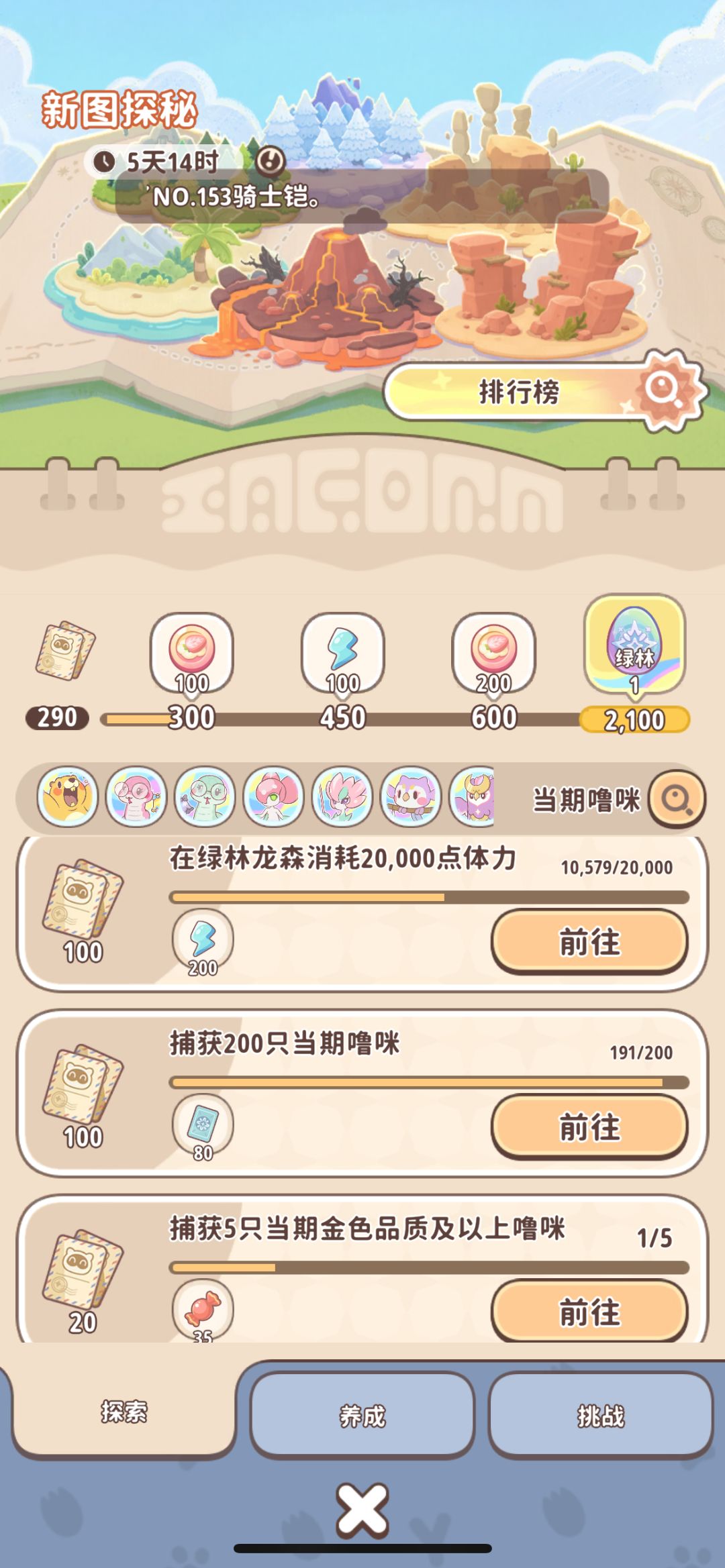725x1568 pixels.
Task: View the reward at the 600 milestone
Action: pos(494,654)
